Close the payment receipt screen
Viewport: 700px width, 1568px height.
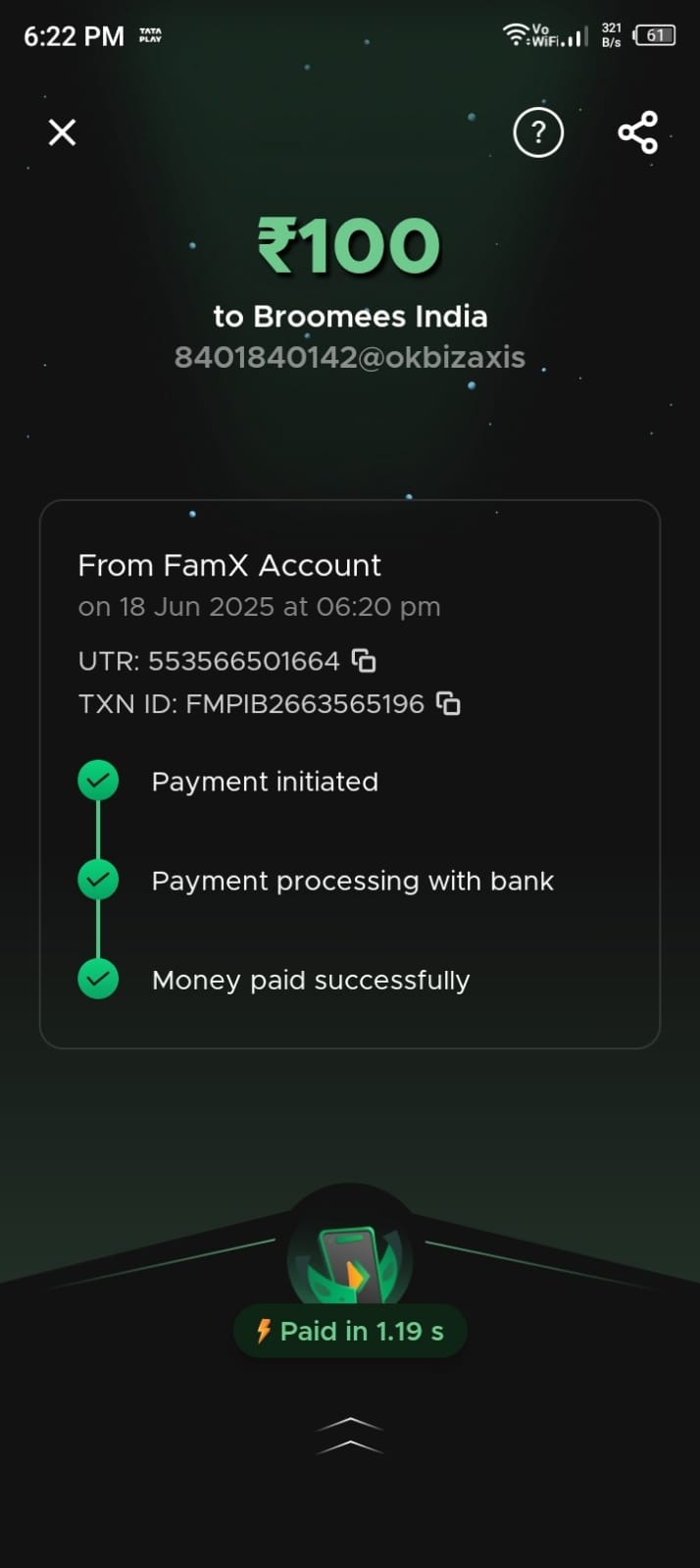[x=62, y=132]
